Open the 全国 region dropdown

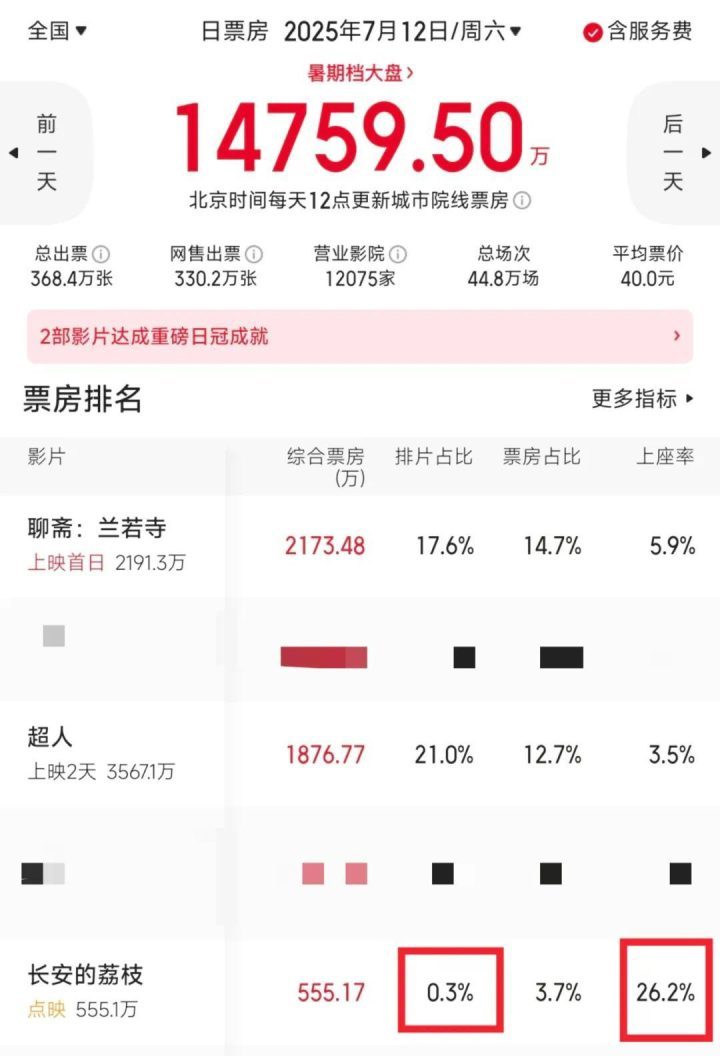pyautogui.click(x=57, y=31)
